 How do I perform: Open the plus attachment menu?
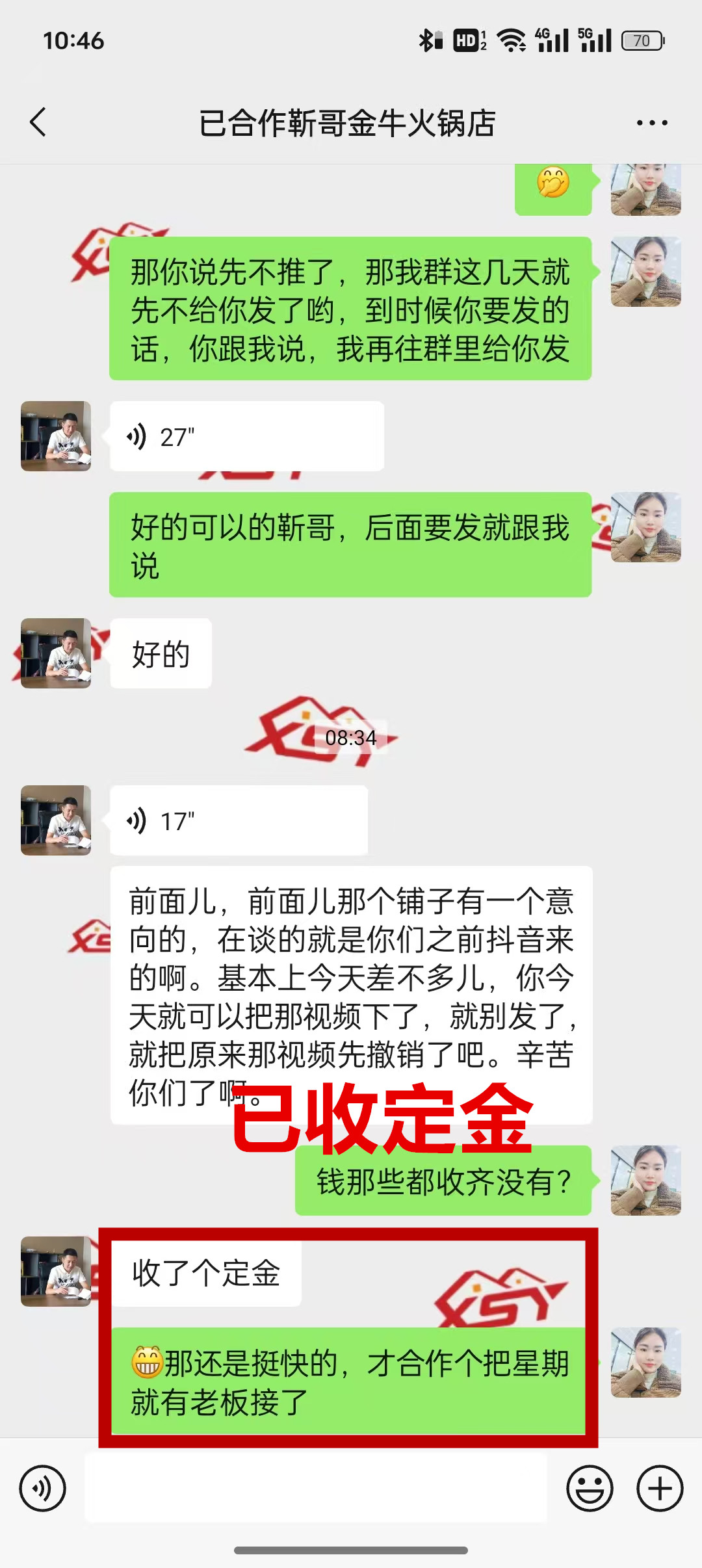(x=659, y=1488)
